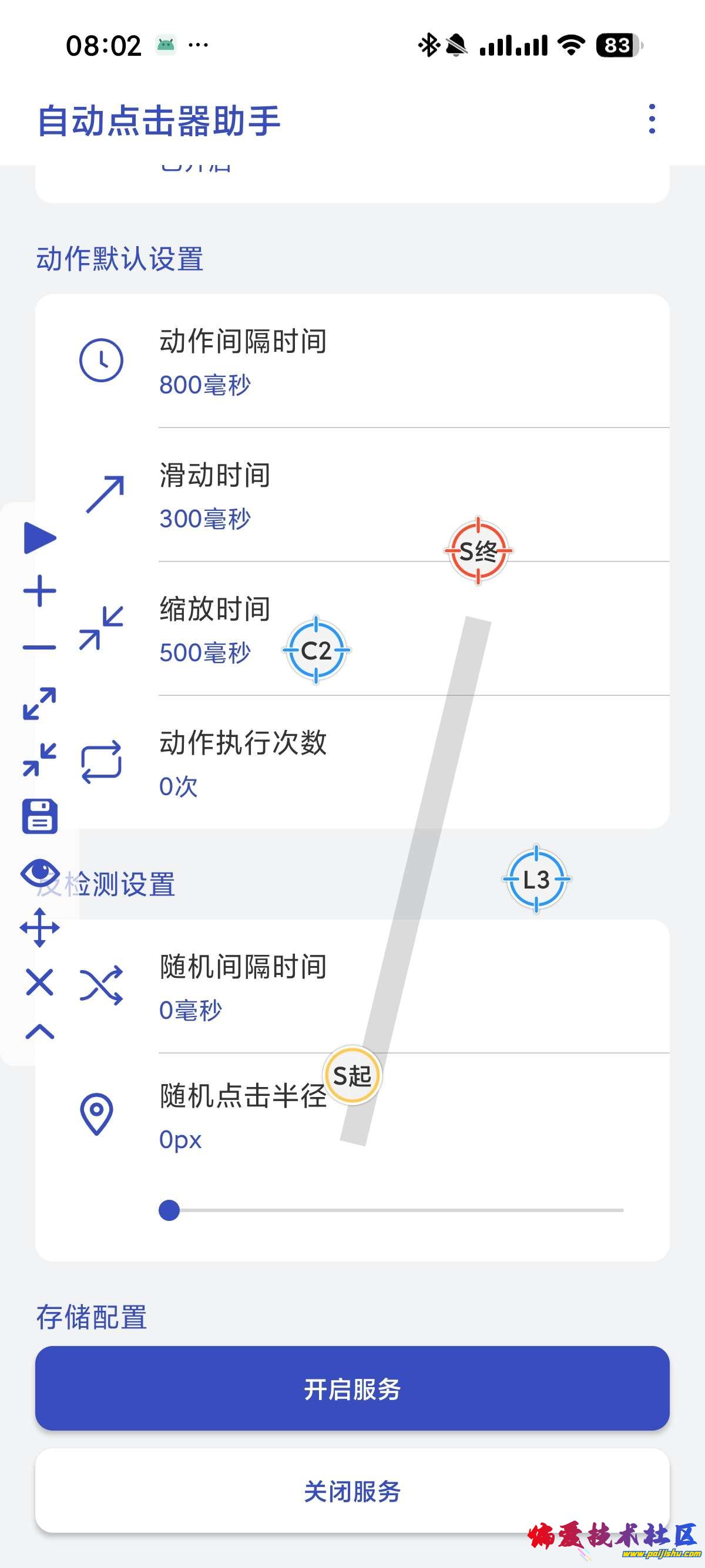
Task: Tap the move handle on the floating toolbar
Action: [x=39, y=928]
